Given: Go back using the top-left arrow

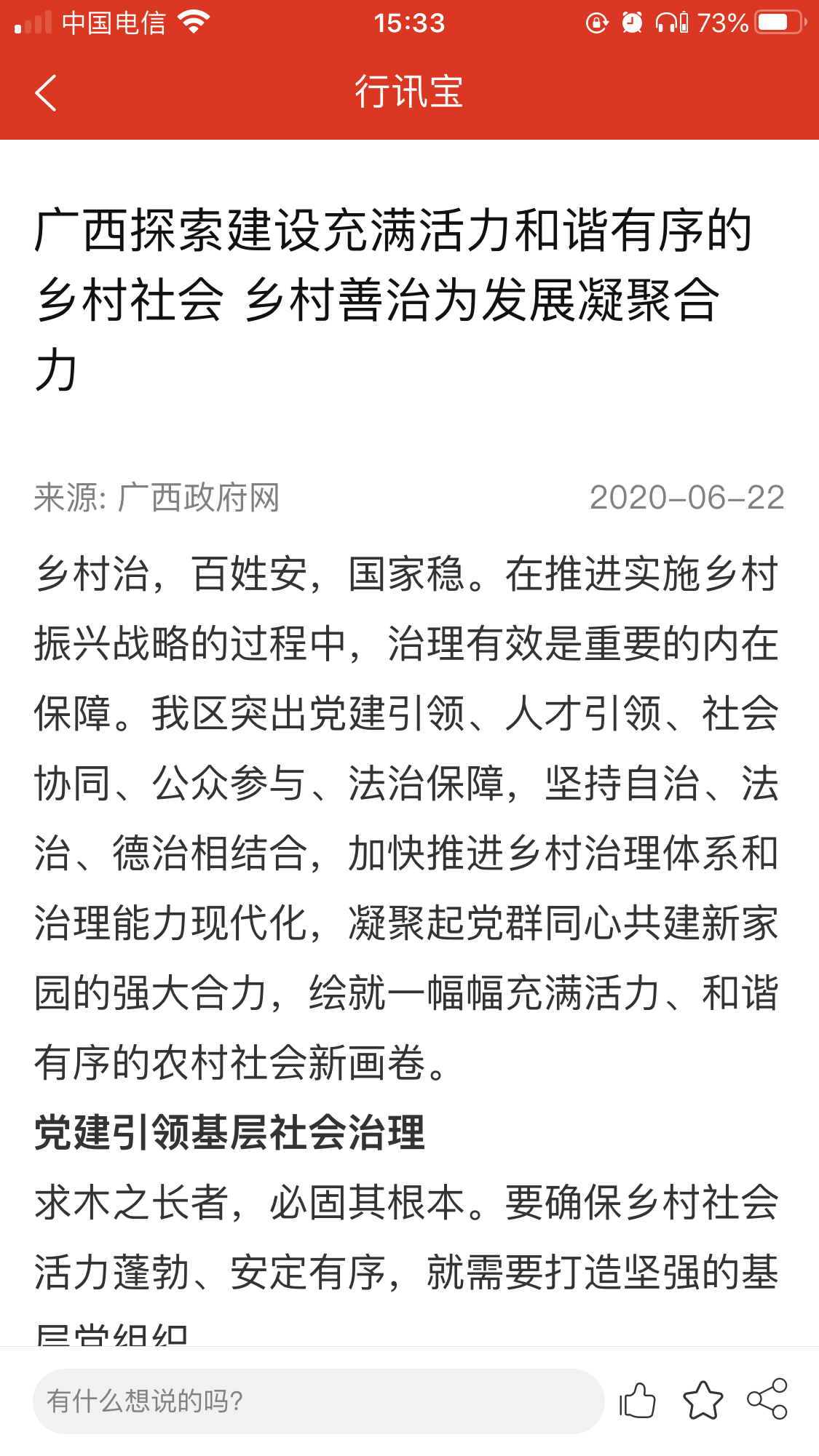Looking at the screenshot, I should tap(45, 93).
